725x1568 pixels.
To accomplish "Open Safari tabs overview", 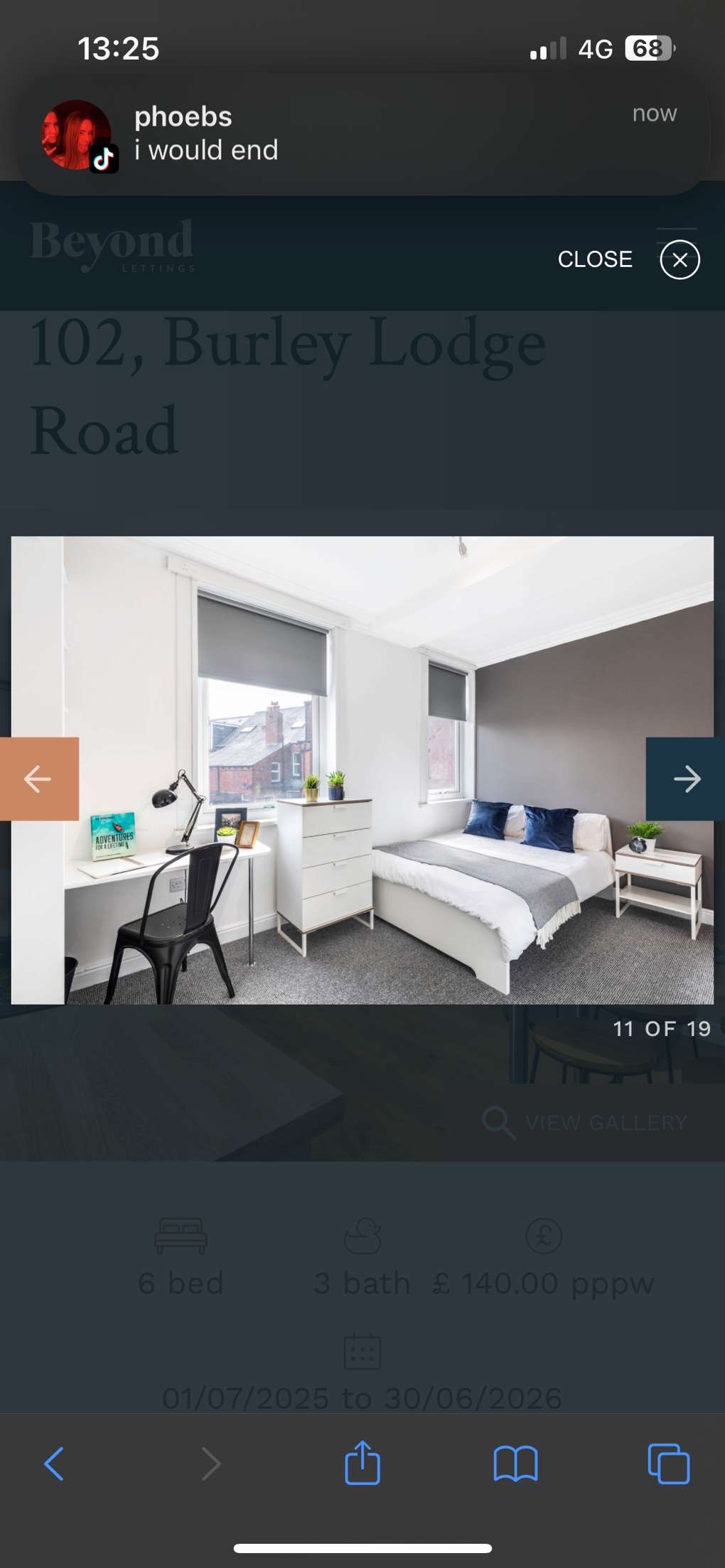I will [x=668, y=1464].
